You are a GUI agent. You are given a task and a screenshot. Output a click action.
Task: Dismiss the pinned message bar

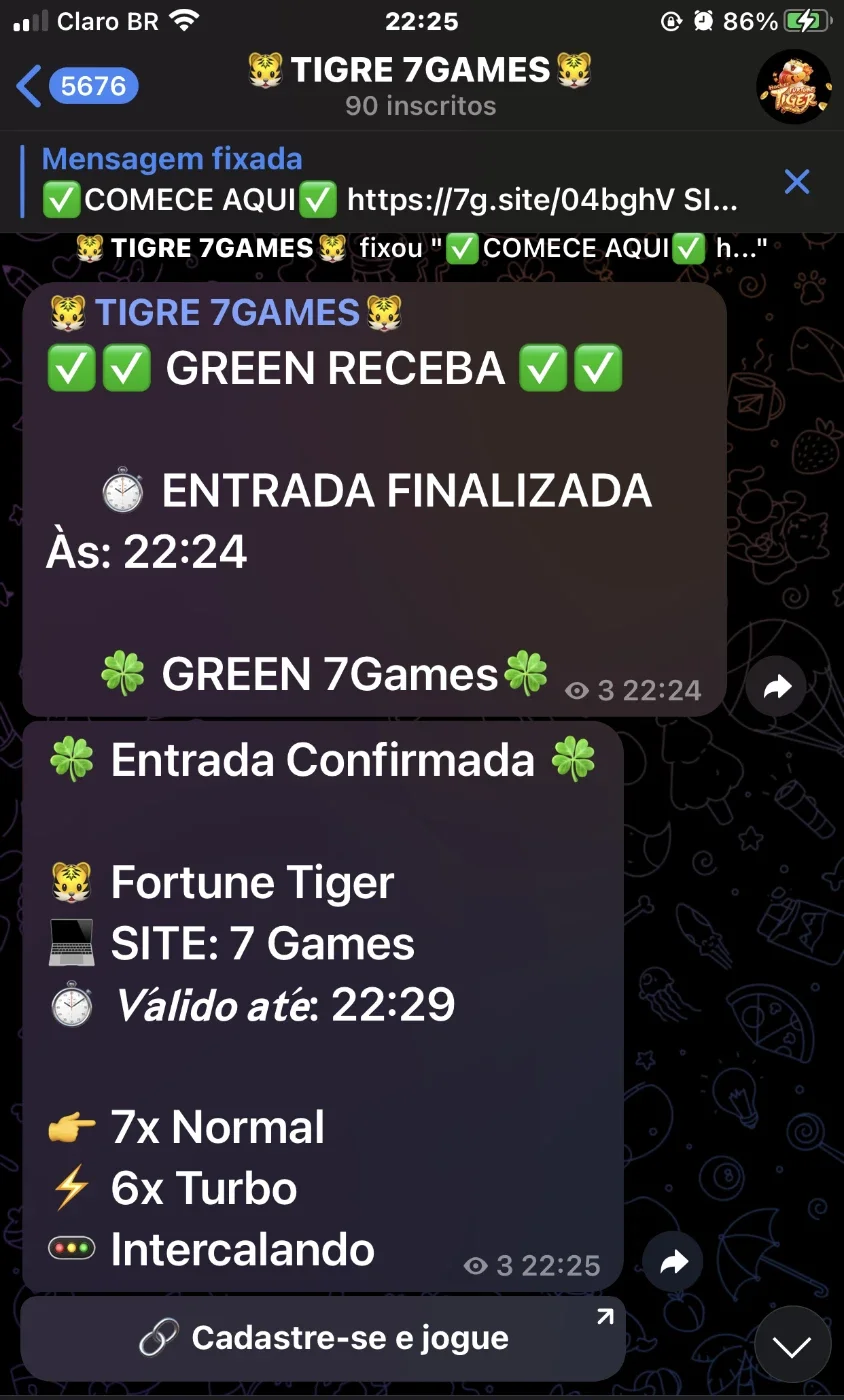(x=797, y=181)
